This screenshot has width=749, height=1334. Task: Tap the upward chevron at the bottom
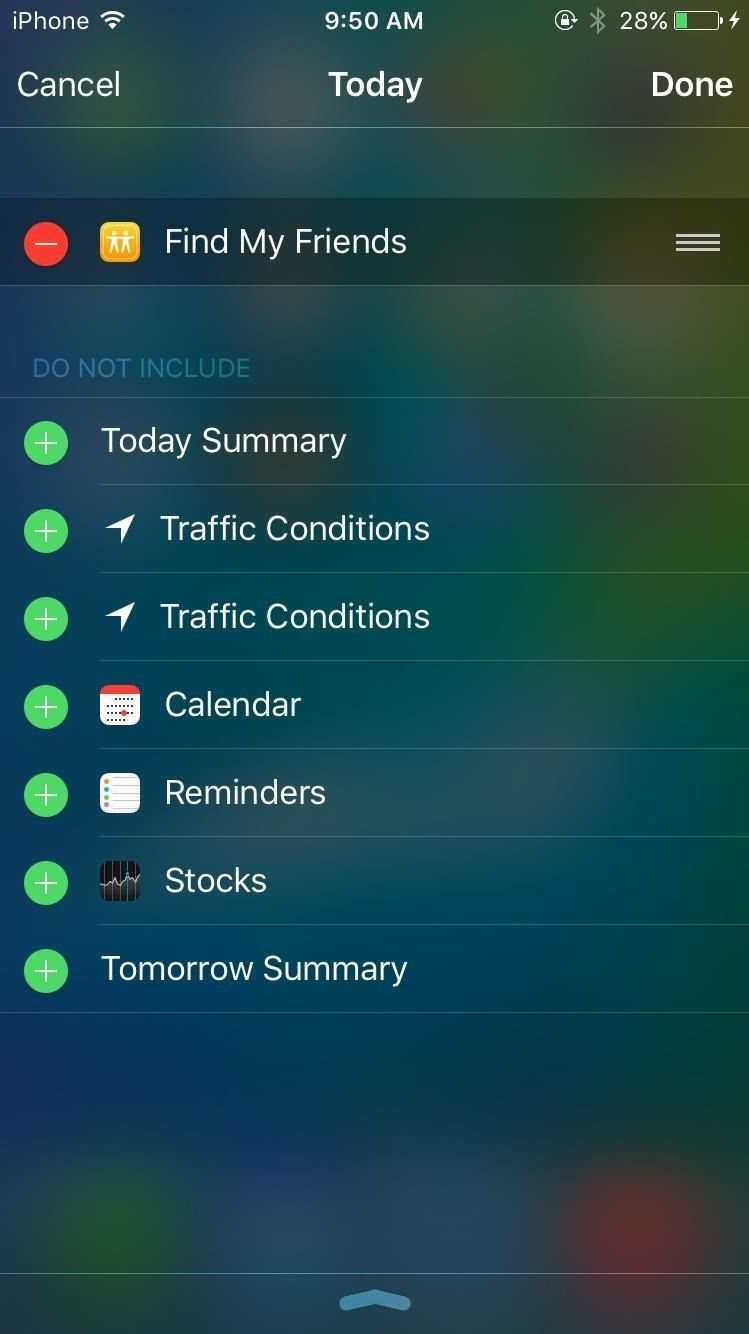coord(374,1301)
